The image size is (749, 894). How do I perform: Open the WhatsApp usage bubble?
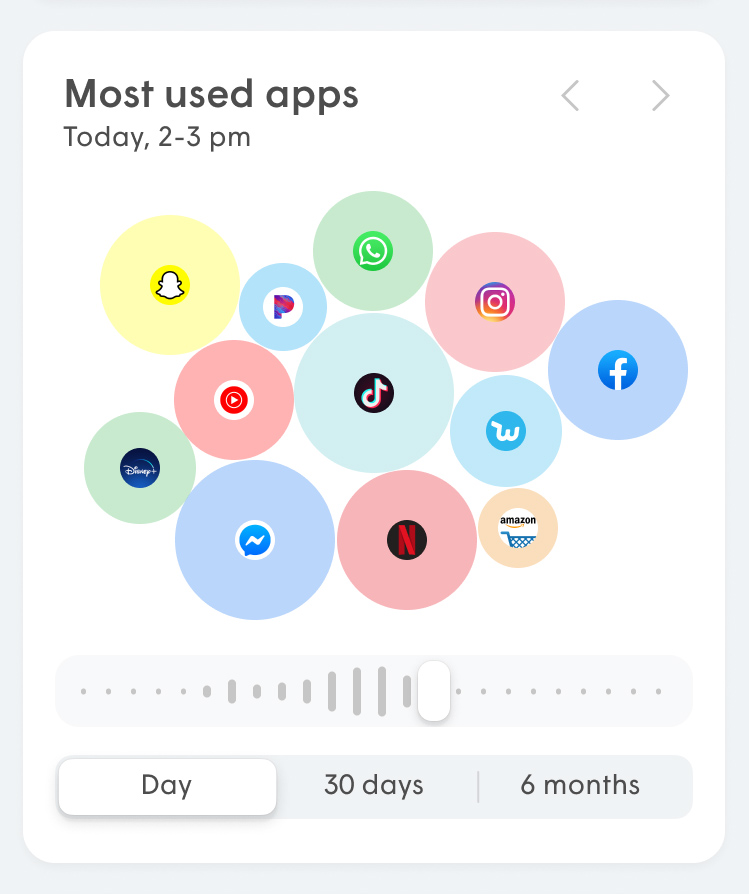[372, 251]
